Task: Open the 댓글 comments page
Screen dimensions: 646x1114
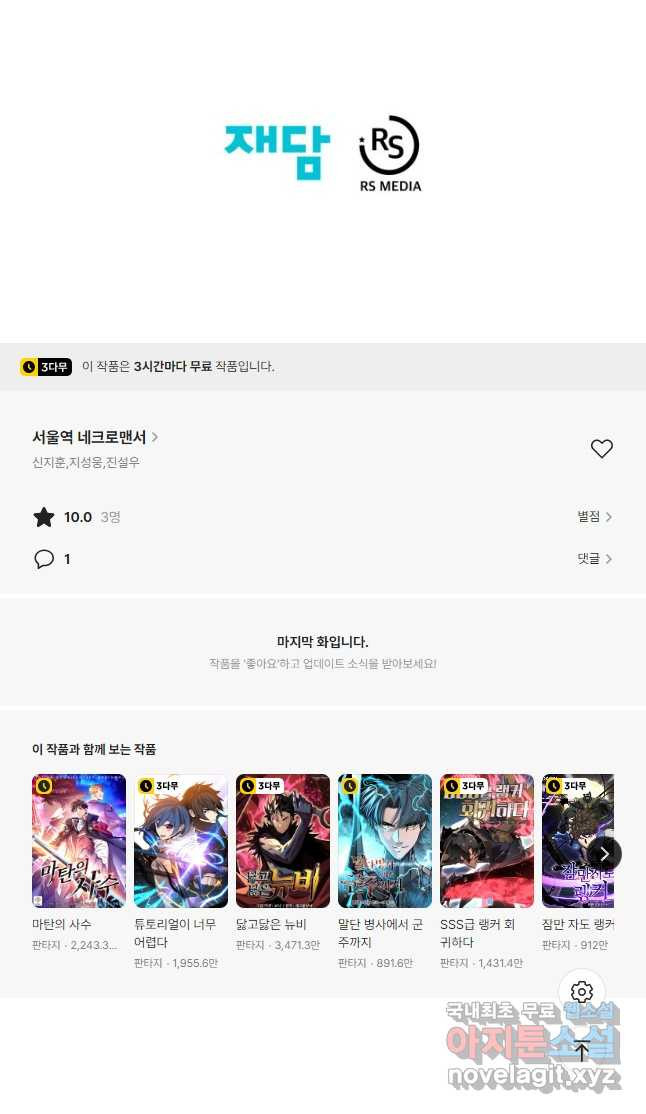Action: tap(594, 558)
